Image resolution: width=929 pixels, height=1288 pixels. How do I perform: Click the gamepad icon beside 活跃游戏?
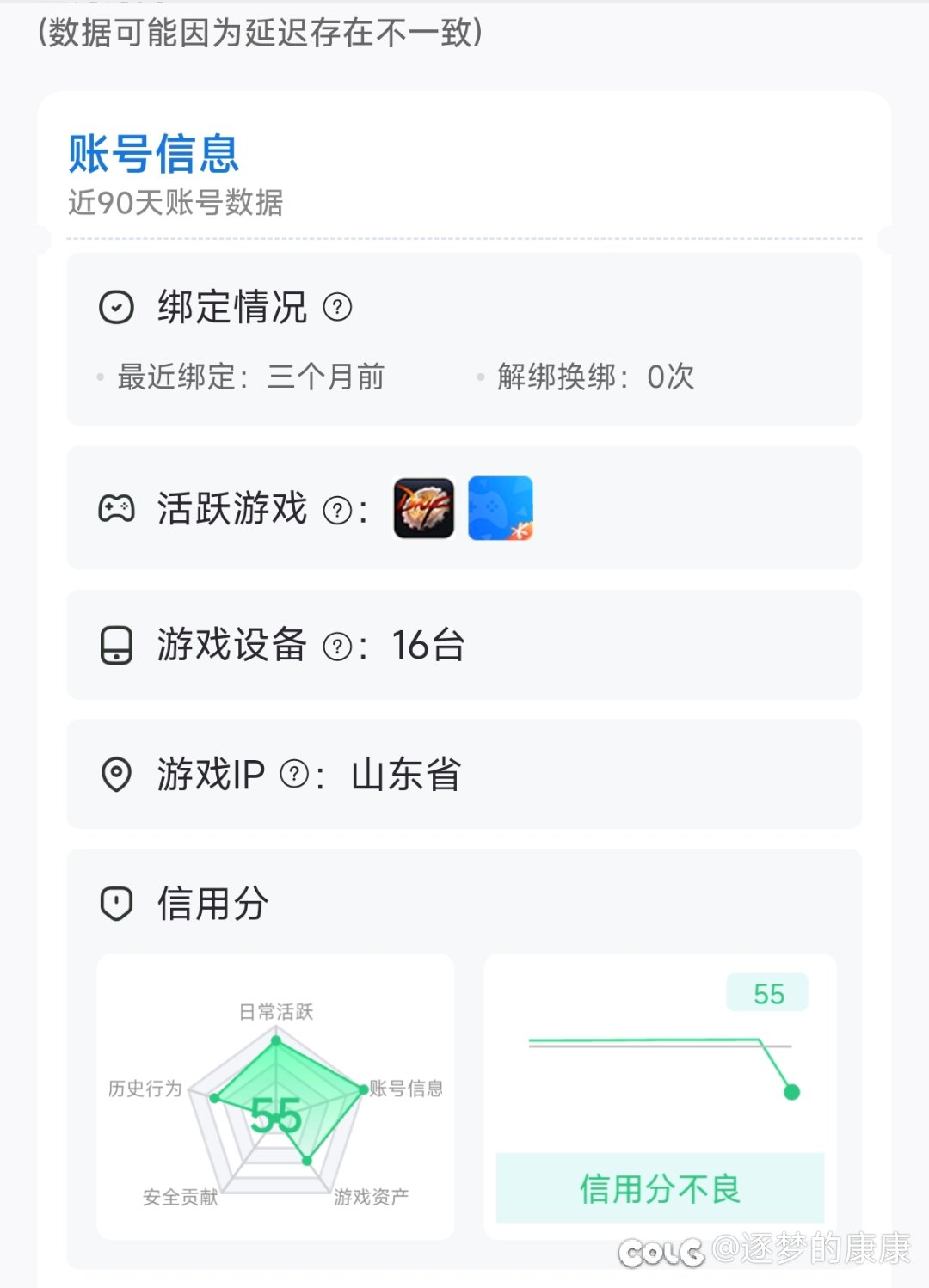pyautogui.click(x=116, y=510)
